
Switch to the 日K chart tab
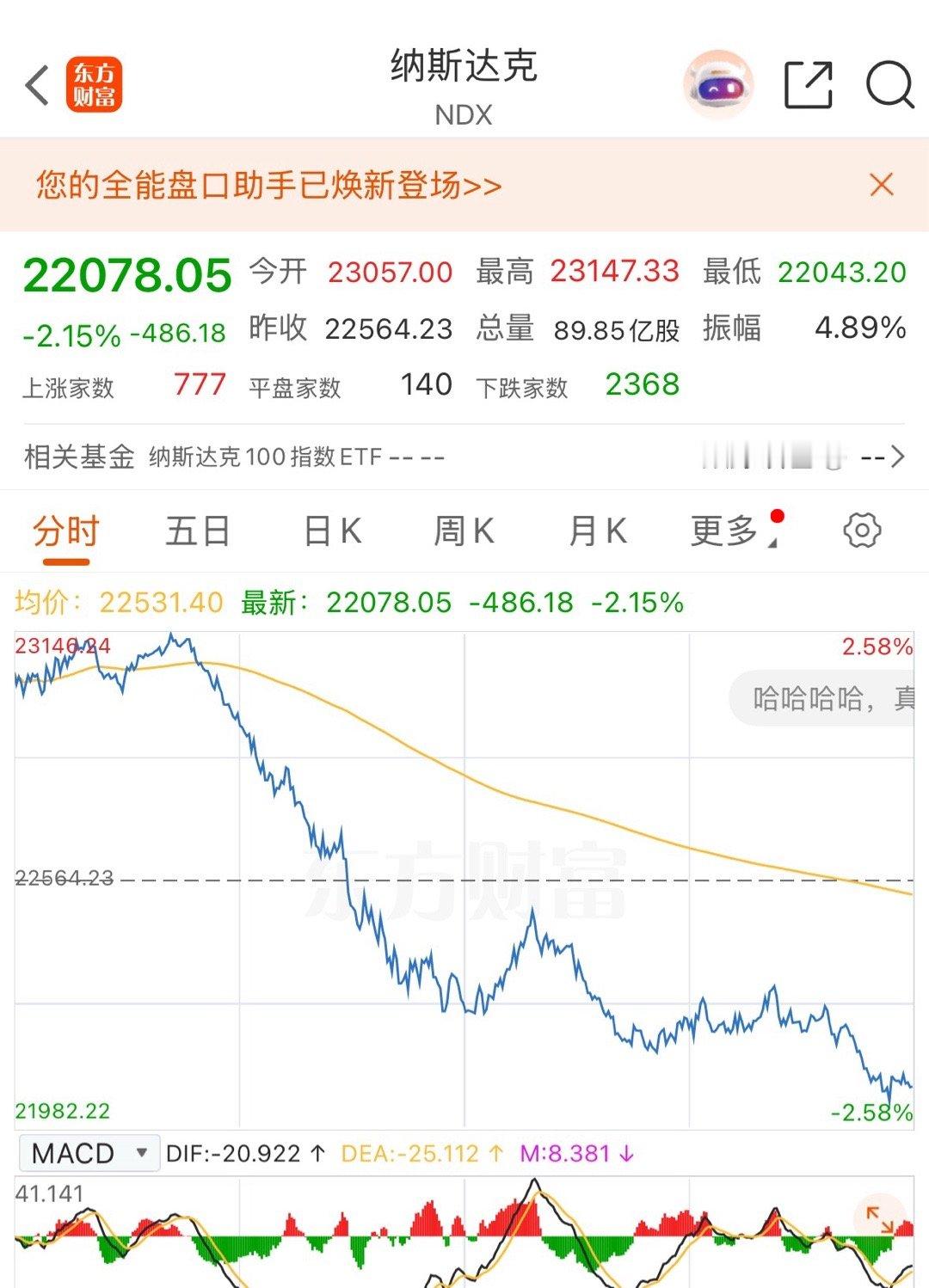pyautogui.click(x=335, y=531)
